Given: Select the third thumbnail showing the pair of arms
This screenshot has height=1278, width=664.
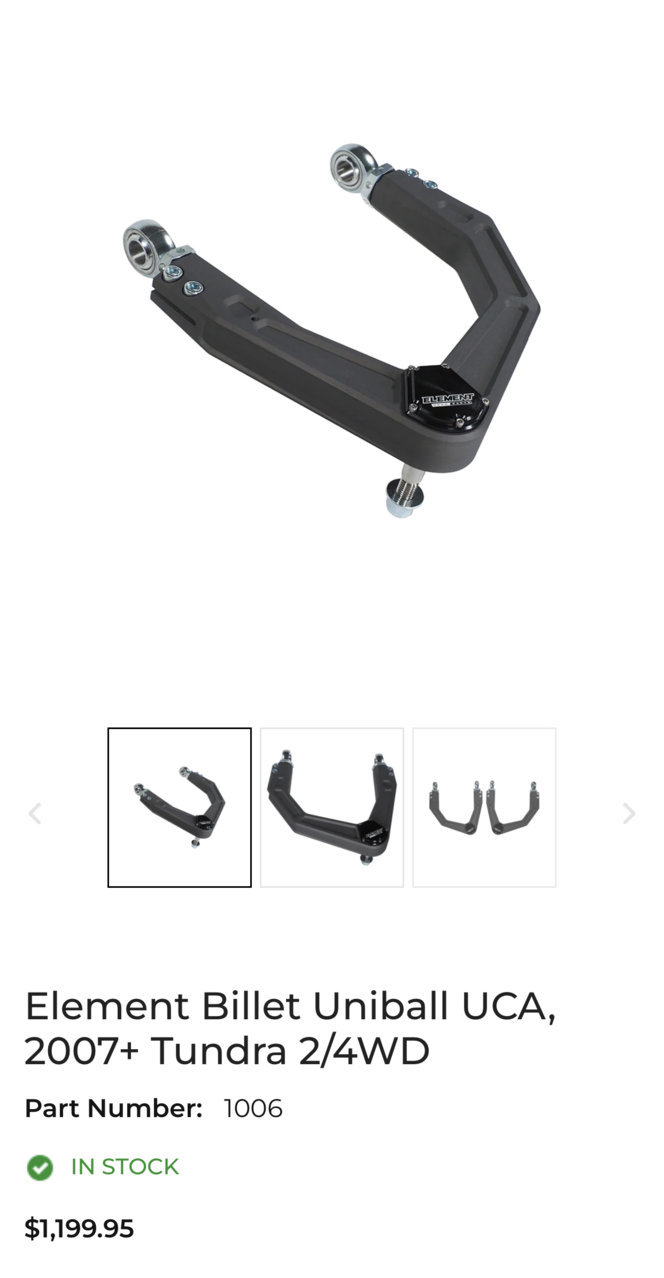Looking at the screenshot, I should coord(484,807).
